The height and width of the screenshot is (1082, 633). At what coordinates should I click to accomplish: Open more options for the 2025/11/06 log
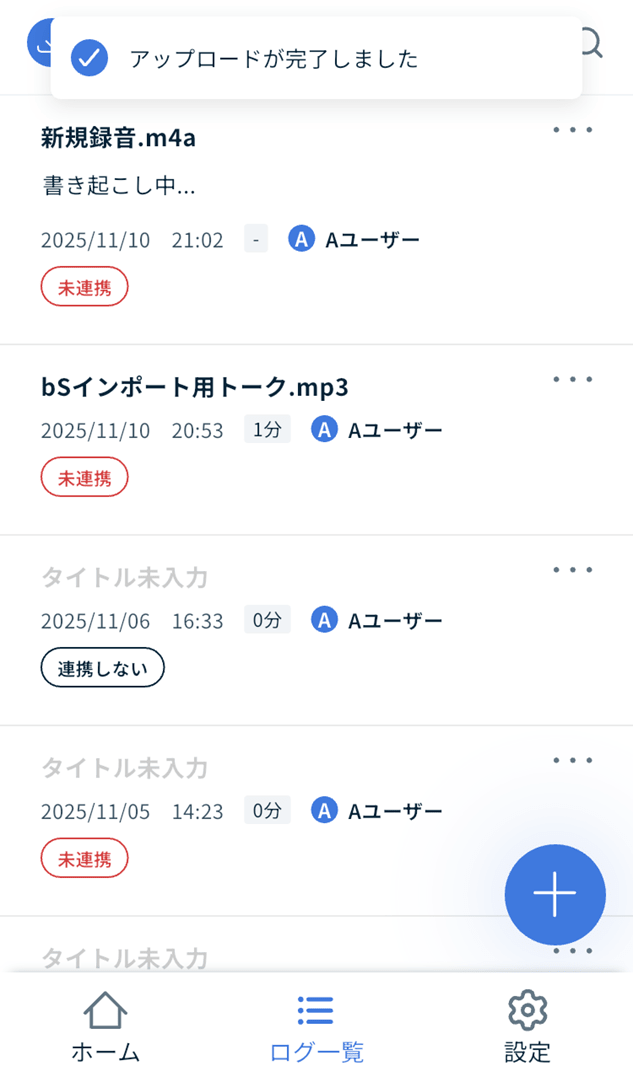click(x=573, y=570)
